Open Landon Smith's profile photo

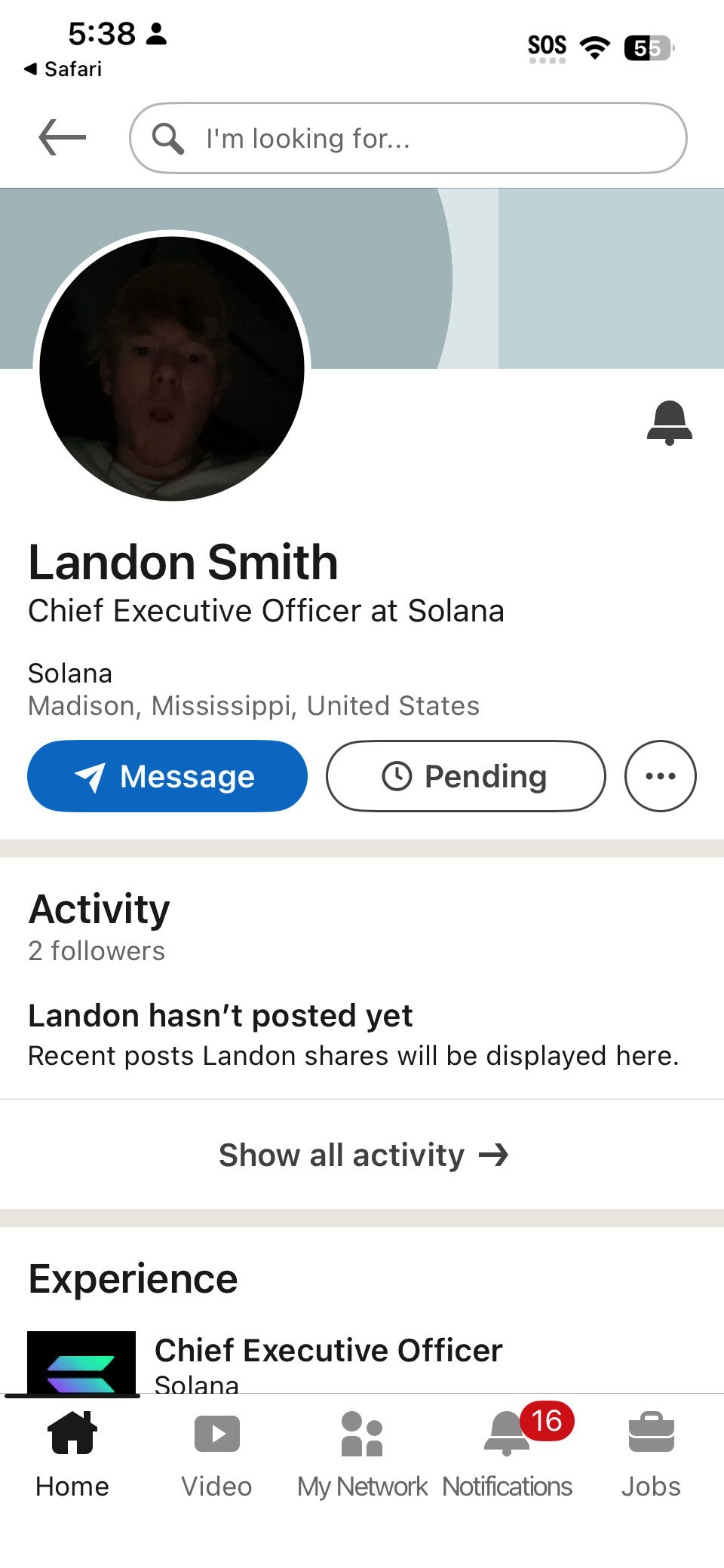172,368
